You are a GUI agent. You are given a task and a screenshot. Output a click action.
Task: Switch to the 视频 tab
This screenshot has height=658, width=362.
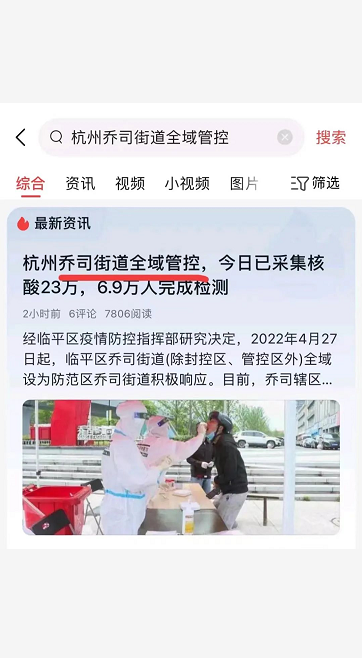[130, 183]
